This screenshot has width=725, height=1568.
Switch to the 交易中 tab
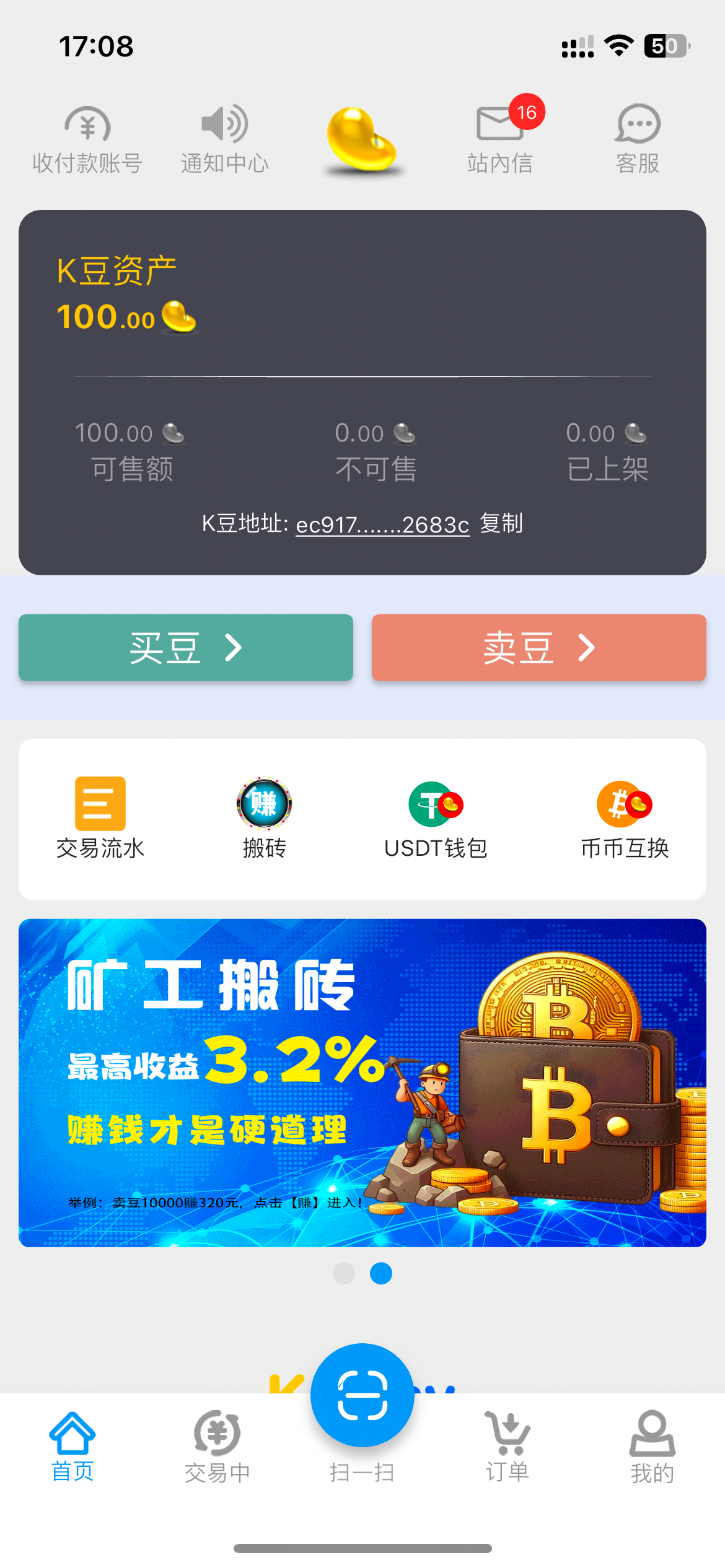pyautogui.click(x=217, y=1447)
